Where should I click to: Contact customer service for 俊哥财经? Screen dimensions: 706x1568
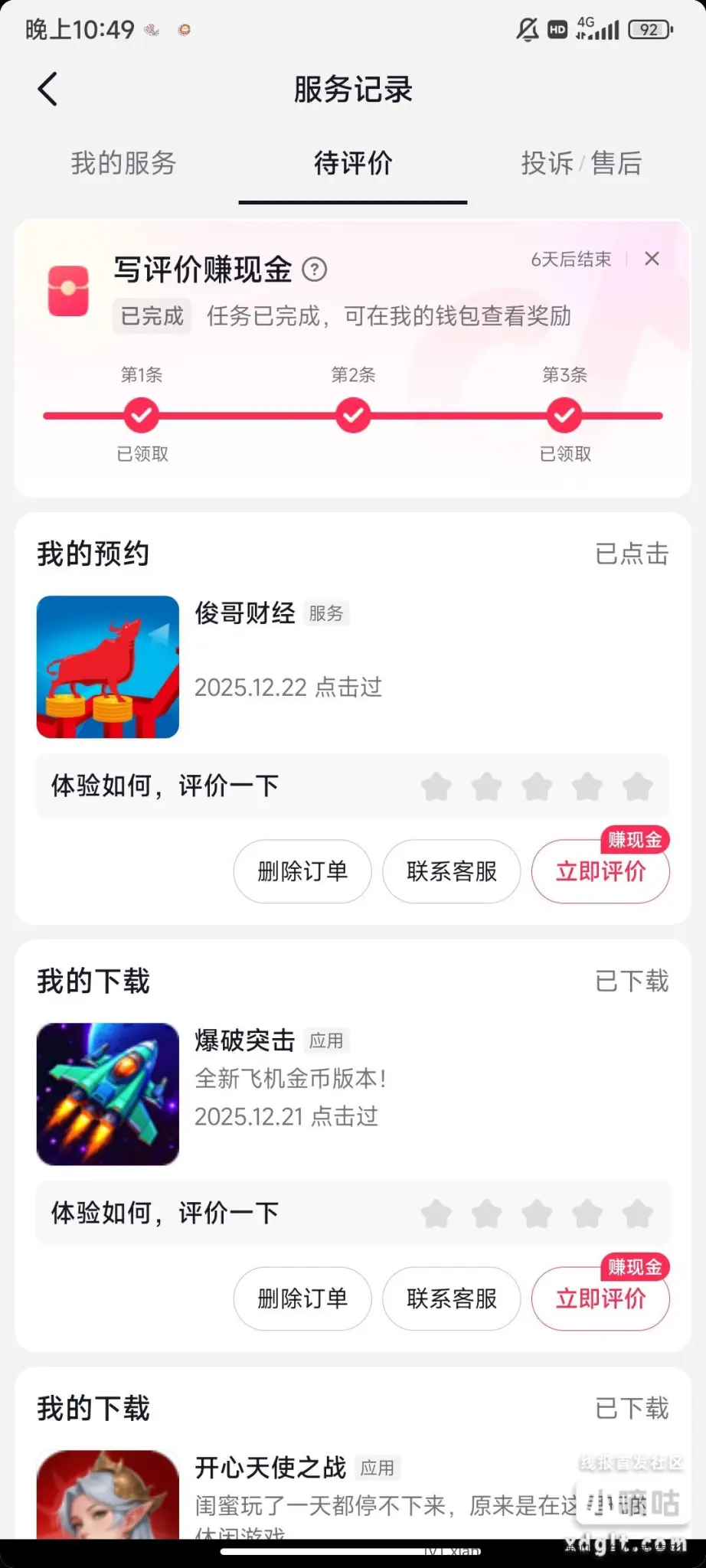[x=452, y=871]
